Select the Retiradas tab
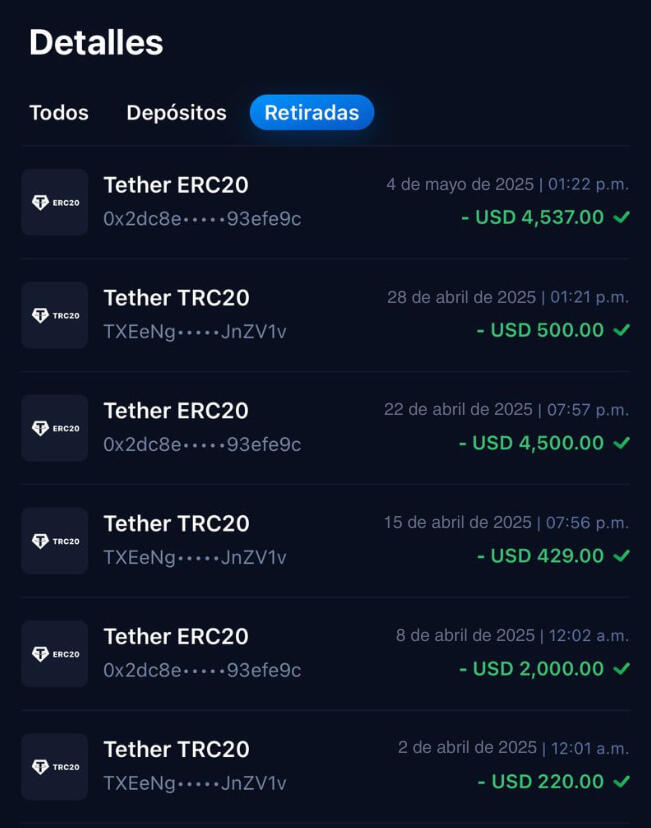 point(311,113)
